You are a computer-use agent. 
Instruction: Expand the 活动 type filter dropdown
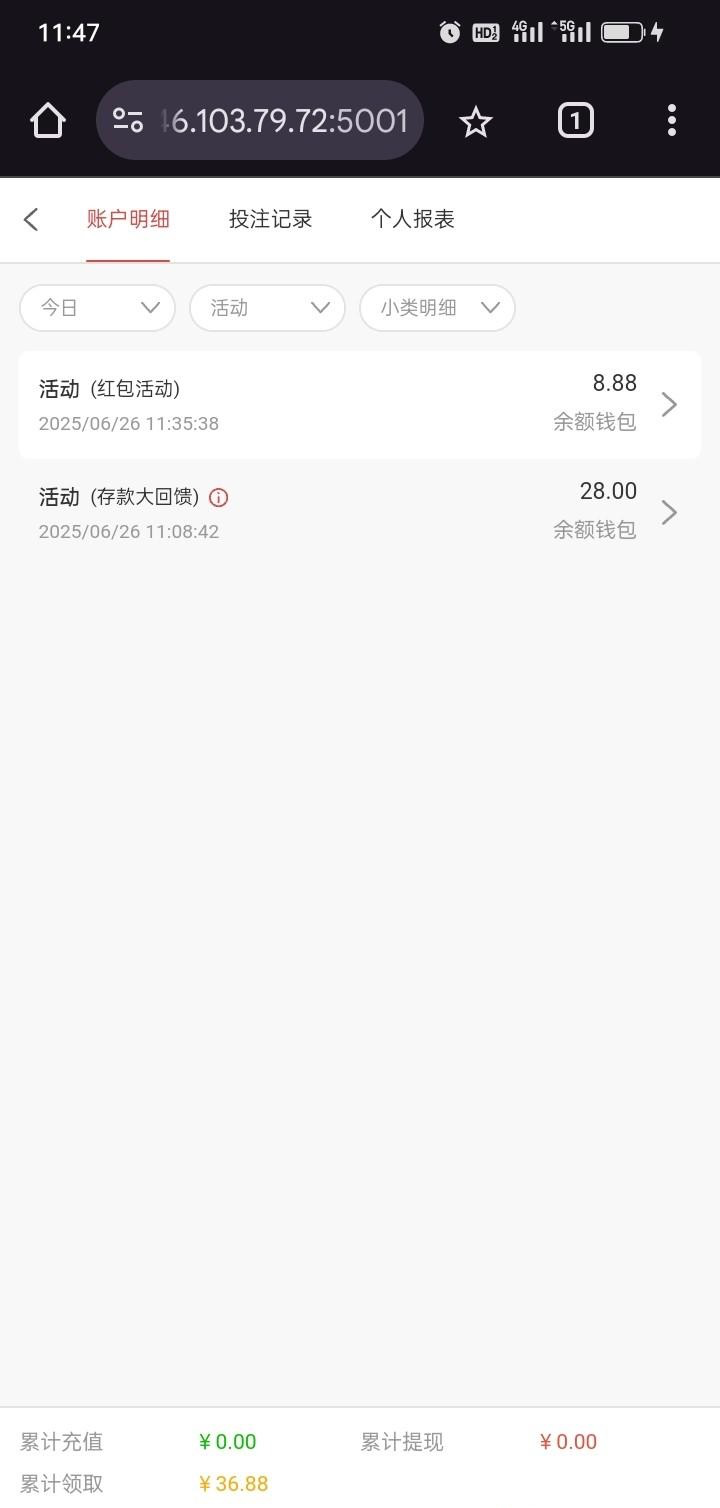[x=267, y=308]
